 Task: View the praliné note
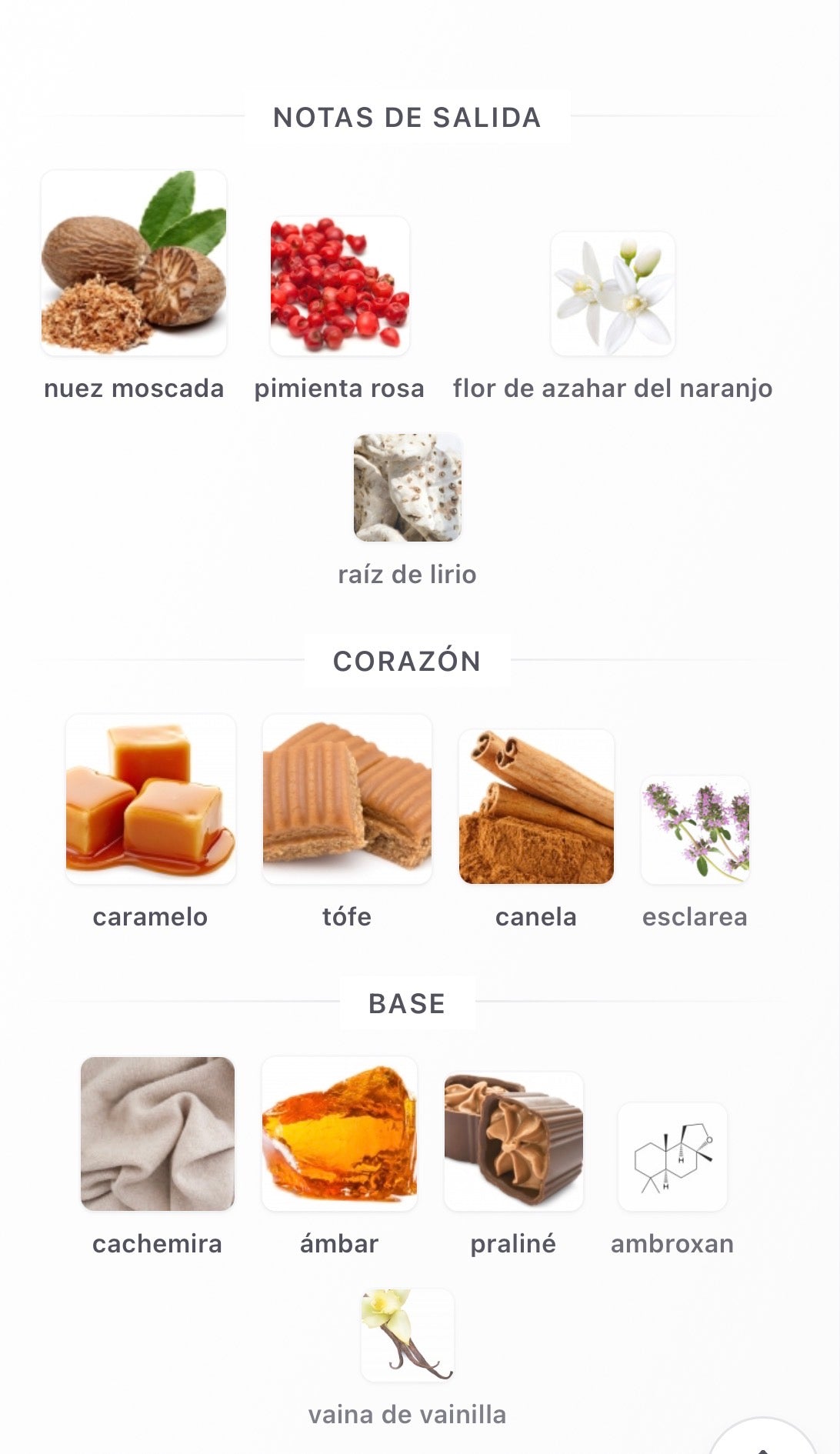pos(513,1141)
